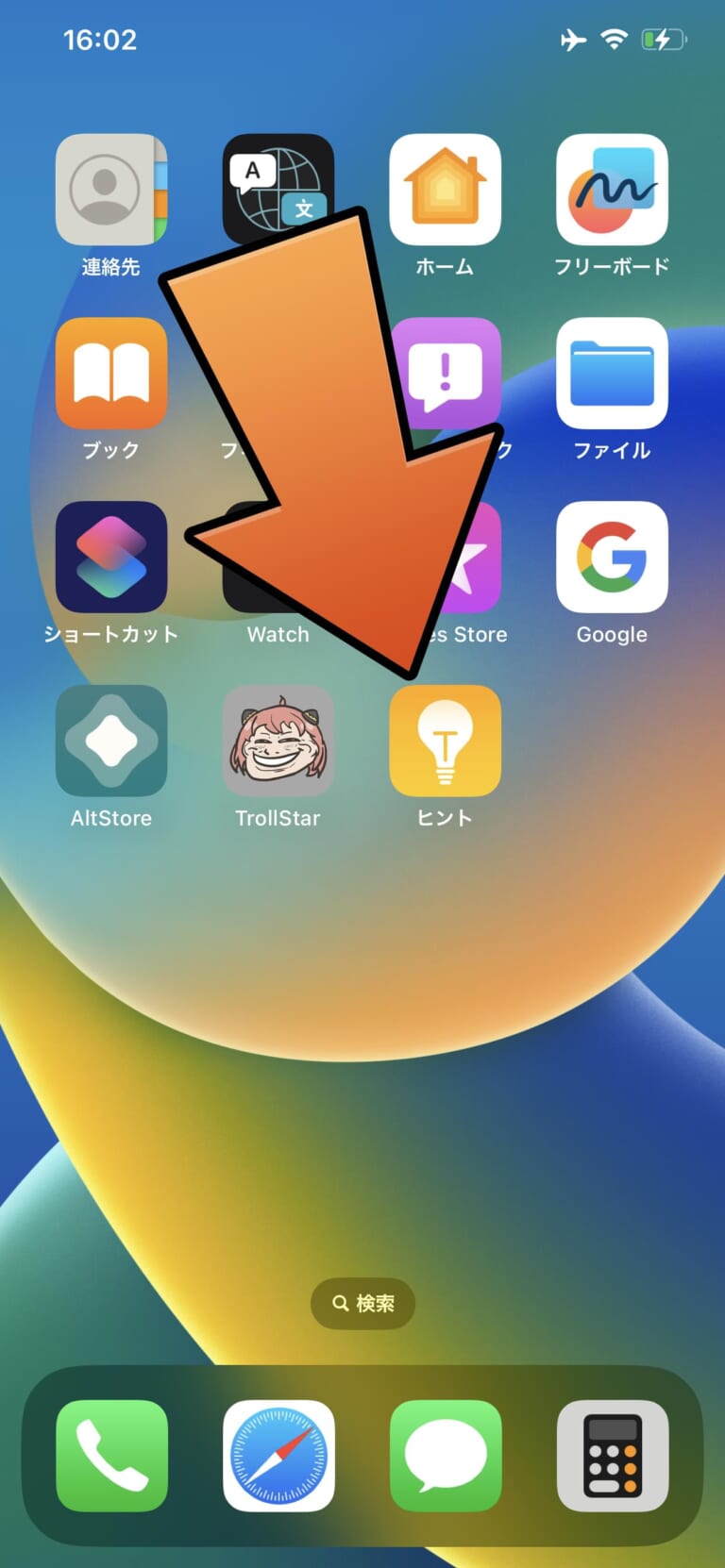Launch the ファイル (Files) app

[612, 374]
